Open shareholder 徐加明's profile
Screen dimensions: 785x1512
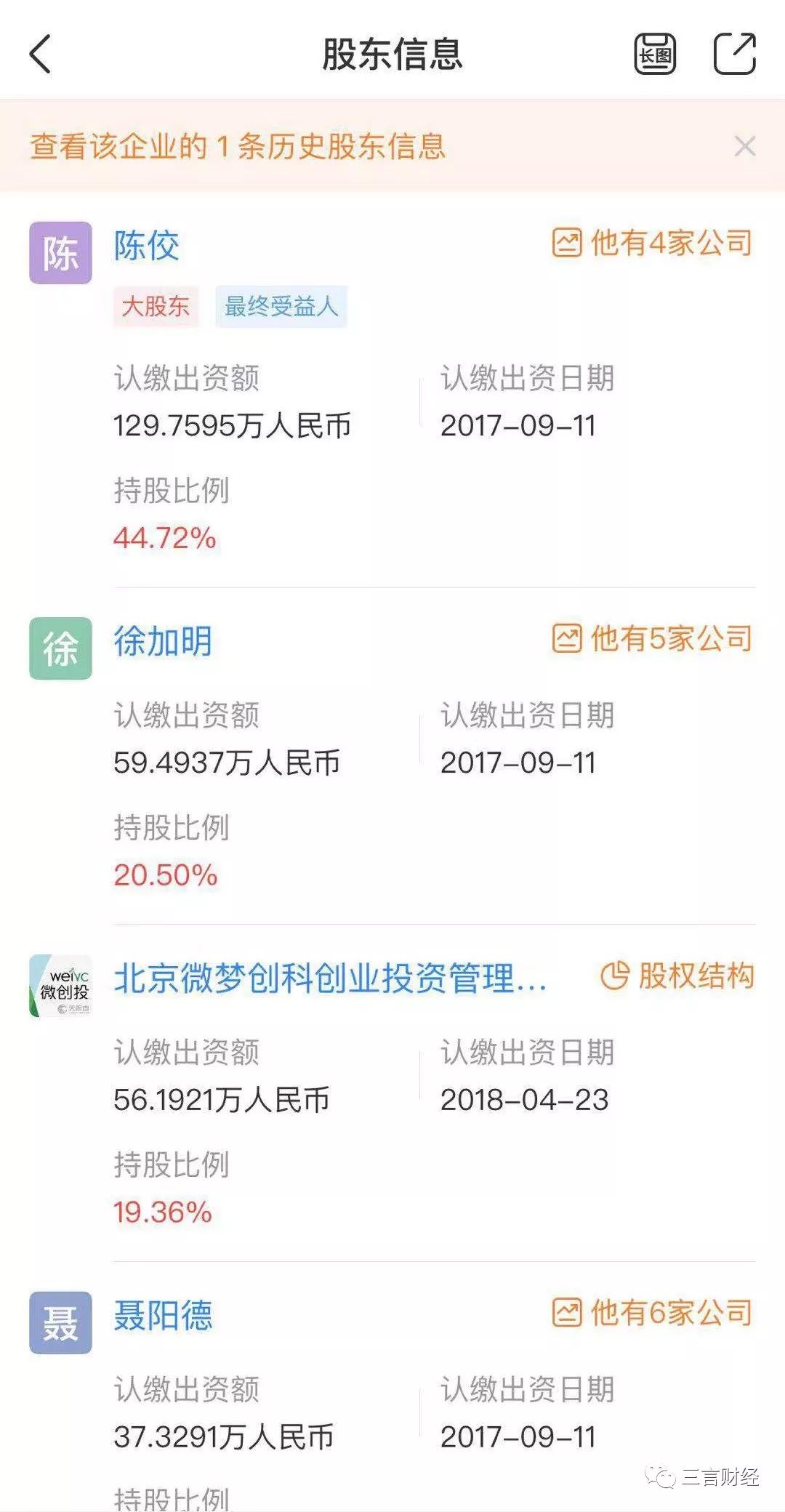coord(163,641)
